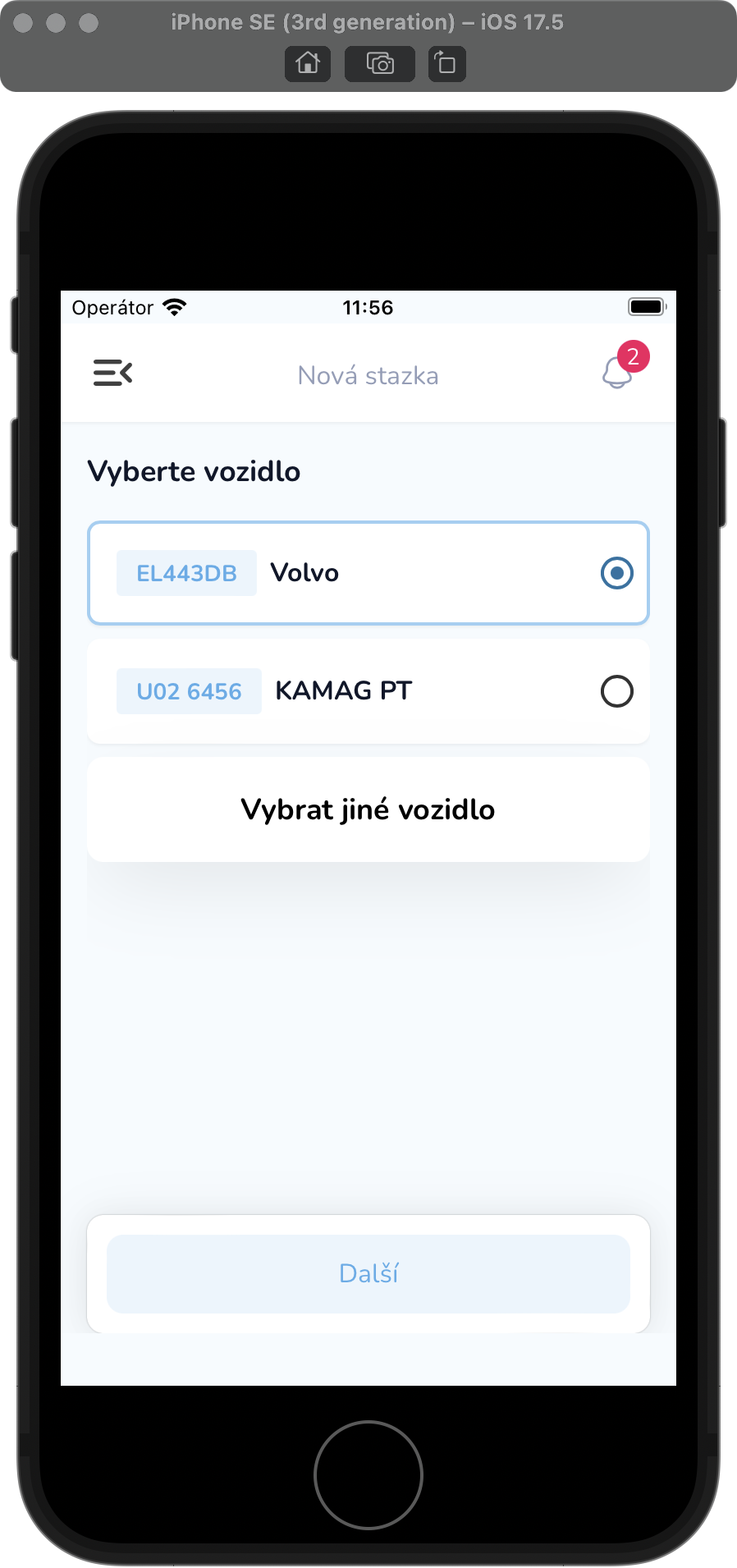
Task: Tap Vybrat jiné vozidlo button
Action: [x=368, y=809]
